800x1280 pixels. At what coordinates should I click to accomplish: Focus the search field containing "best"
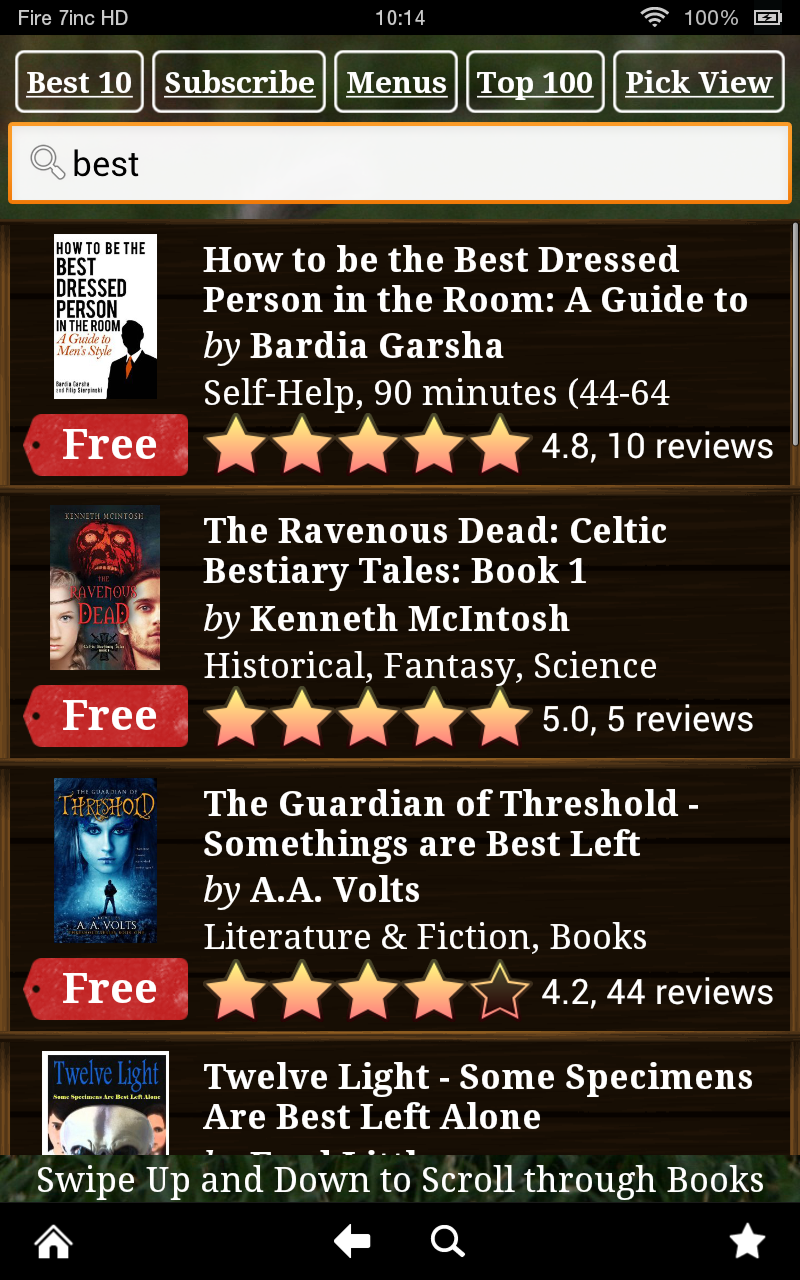pos(400,163)
